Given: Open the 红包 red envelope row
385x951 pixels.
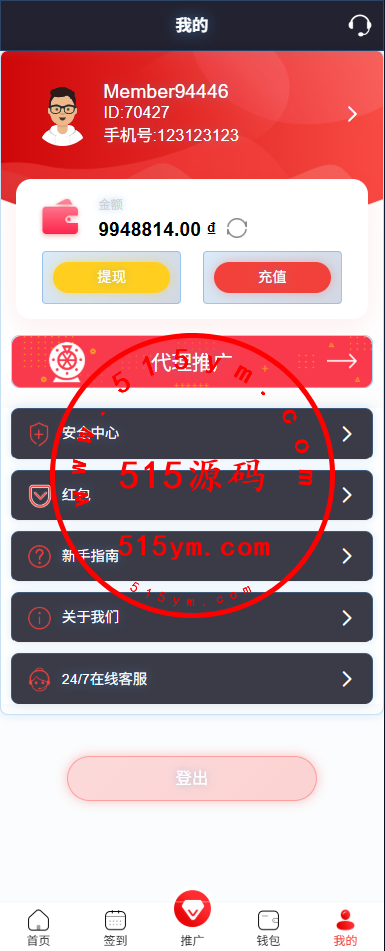Looking at the screenshot, I should pos(192,495).
